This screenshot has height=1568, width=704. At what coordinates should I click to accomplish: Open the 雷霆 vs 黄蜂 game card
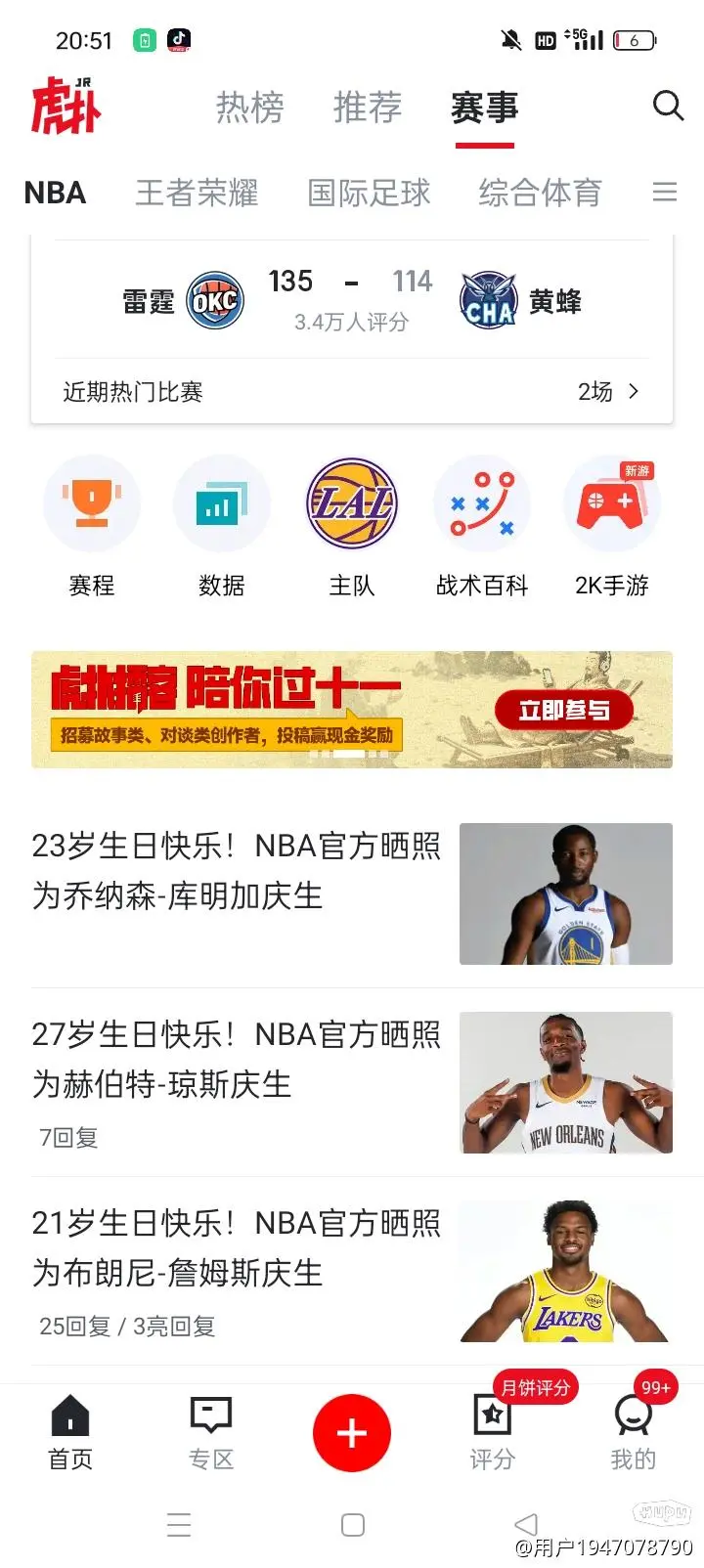(x=352, y=299)
